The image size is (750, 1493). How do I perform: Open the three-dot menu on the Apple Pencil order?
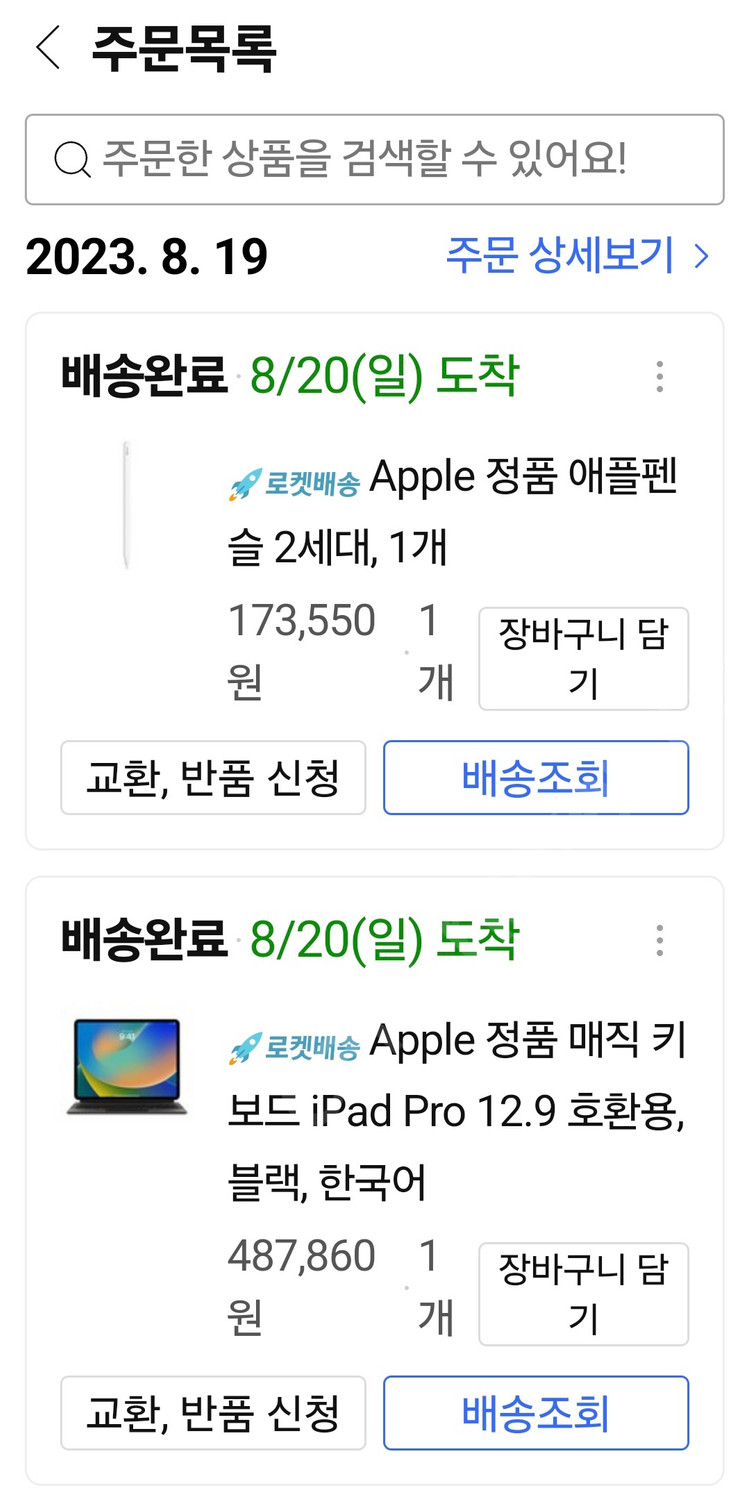[x=659, y=377]
